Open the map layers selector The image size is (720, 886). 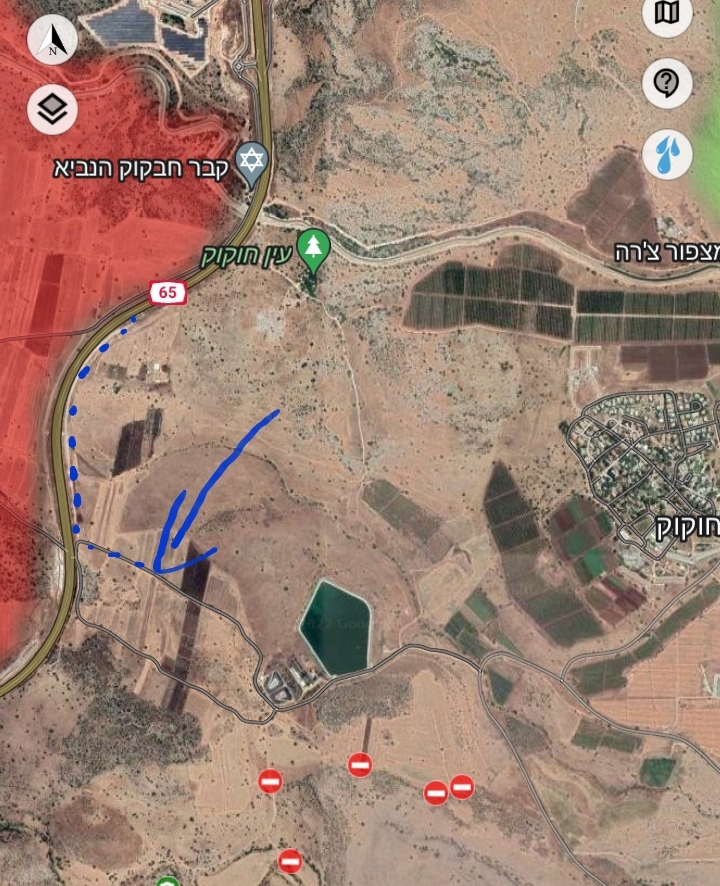click(53, 109)
